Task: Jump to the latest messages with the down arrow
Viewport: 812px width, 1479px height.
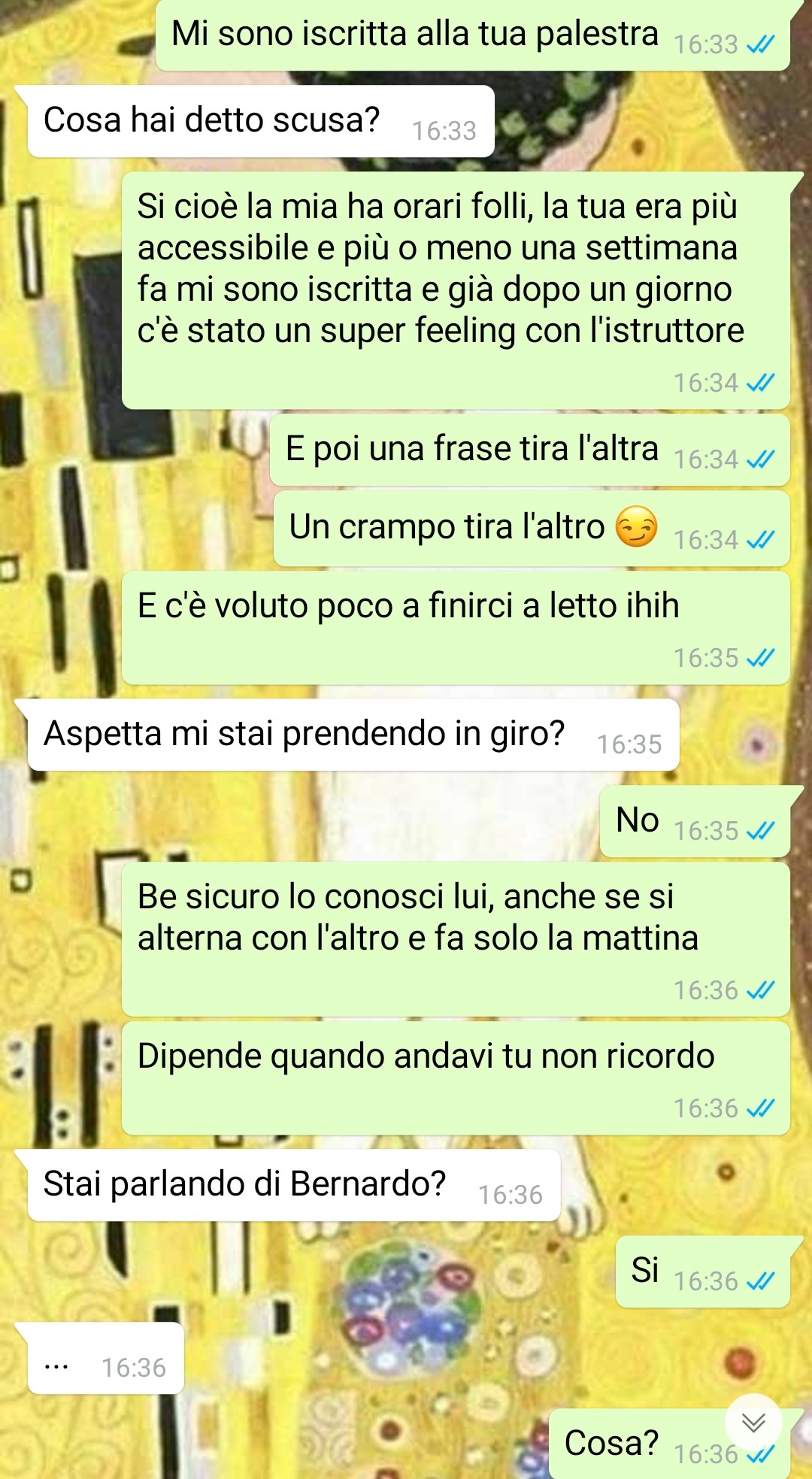Action: click(753, 1422)
